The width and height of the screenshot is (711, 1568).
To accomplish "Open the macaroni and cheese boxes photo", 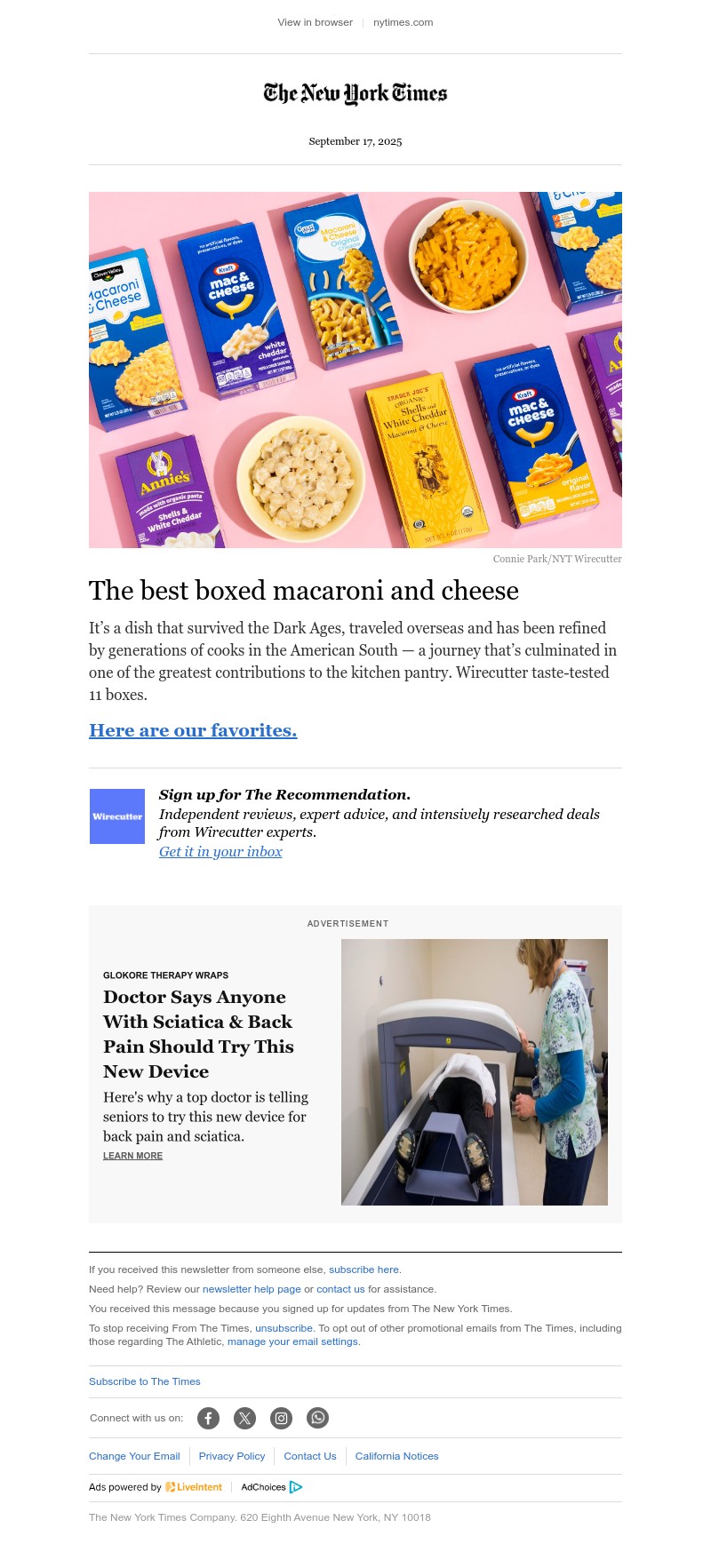I will (x=355, y=370).
